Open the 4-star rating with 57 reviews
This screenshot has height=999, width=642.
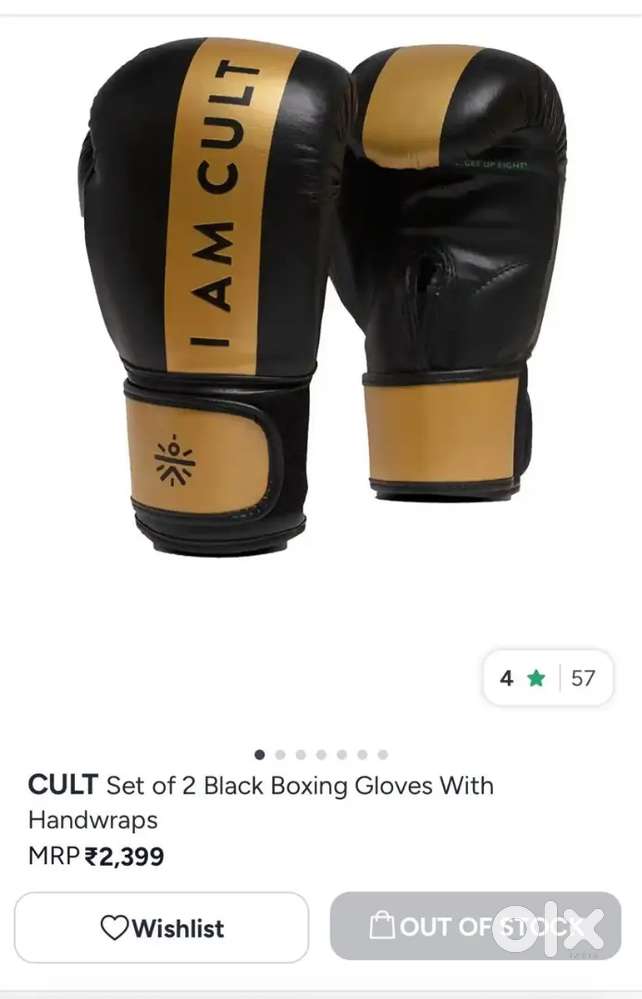[548, 678]
